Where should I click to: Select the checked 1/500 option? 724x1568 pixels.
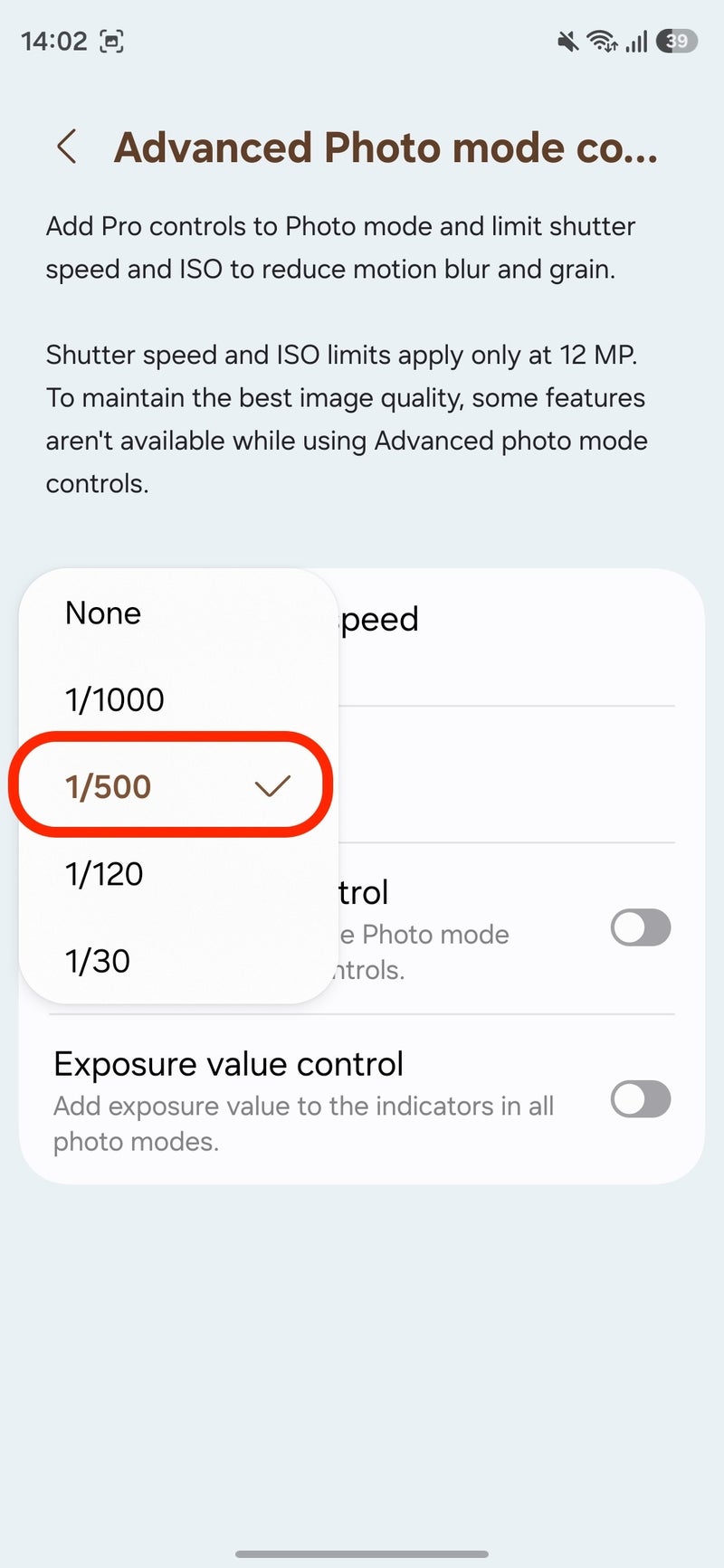tap(178, 786)
